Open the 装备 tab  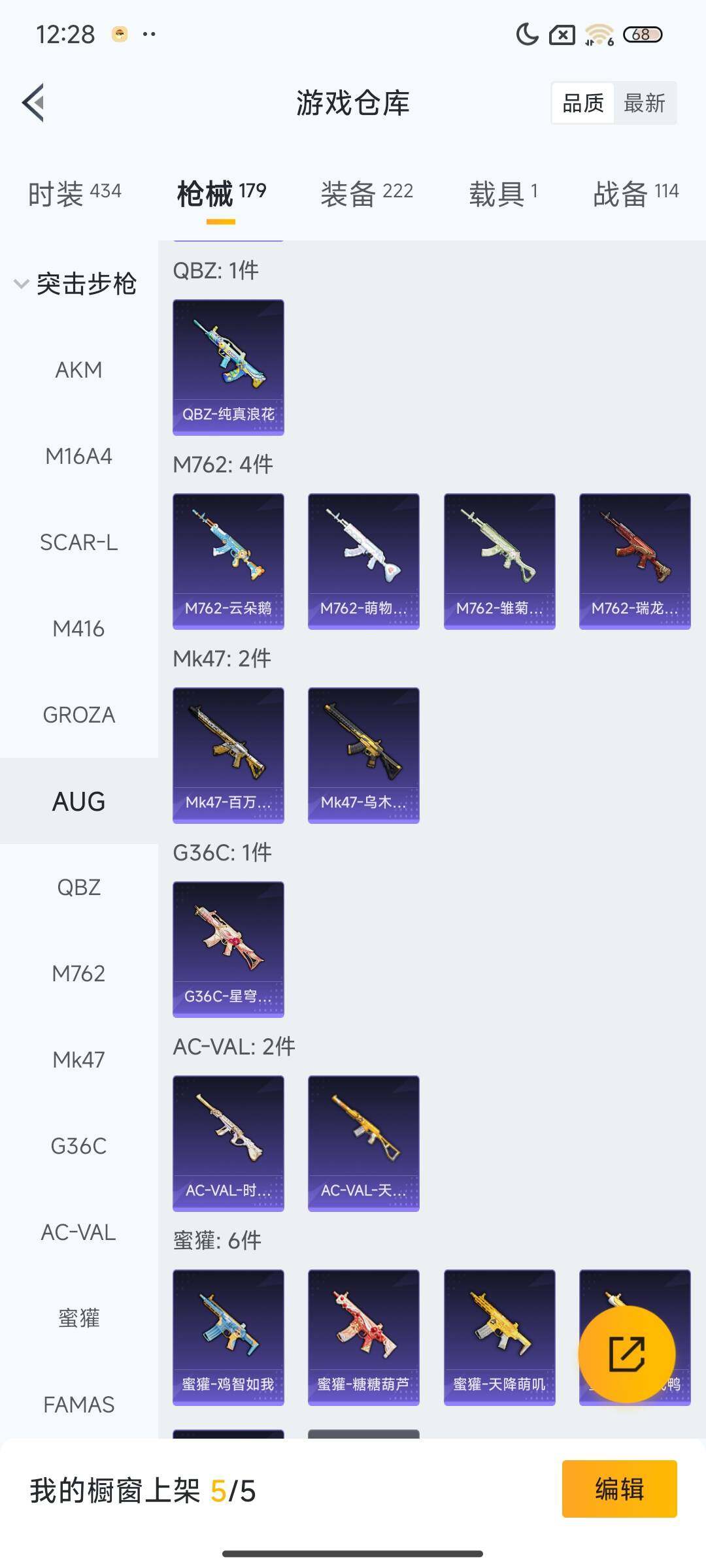366,194
